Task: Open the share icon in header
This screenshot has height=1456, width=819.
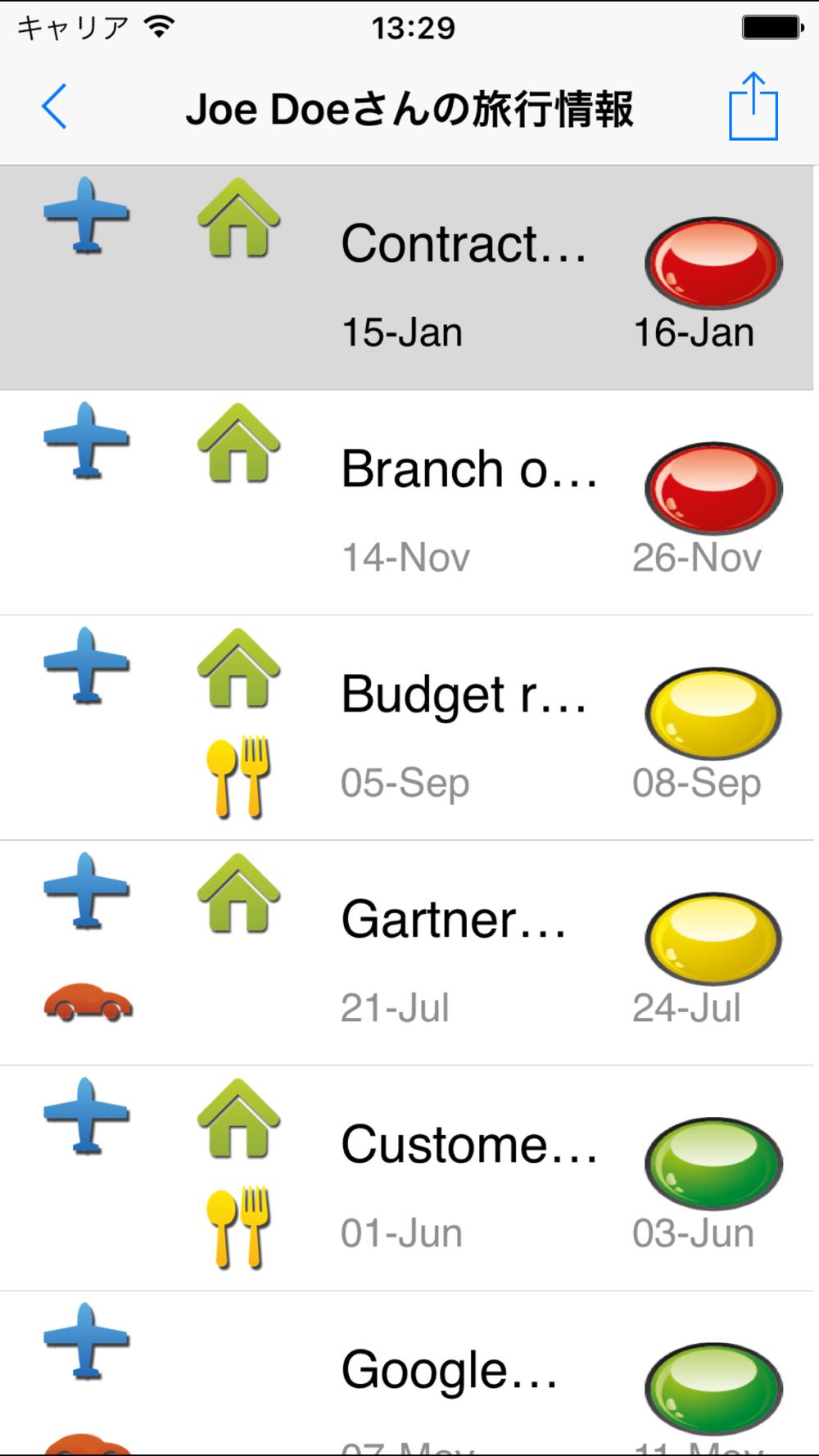Action: click(x=753, y=107)
